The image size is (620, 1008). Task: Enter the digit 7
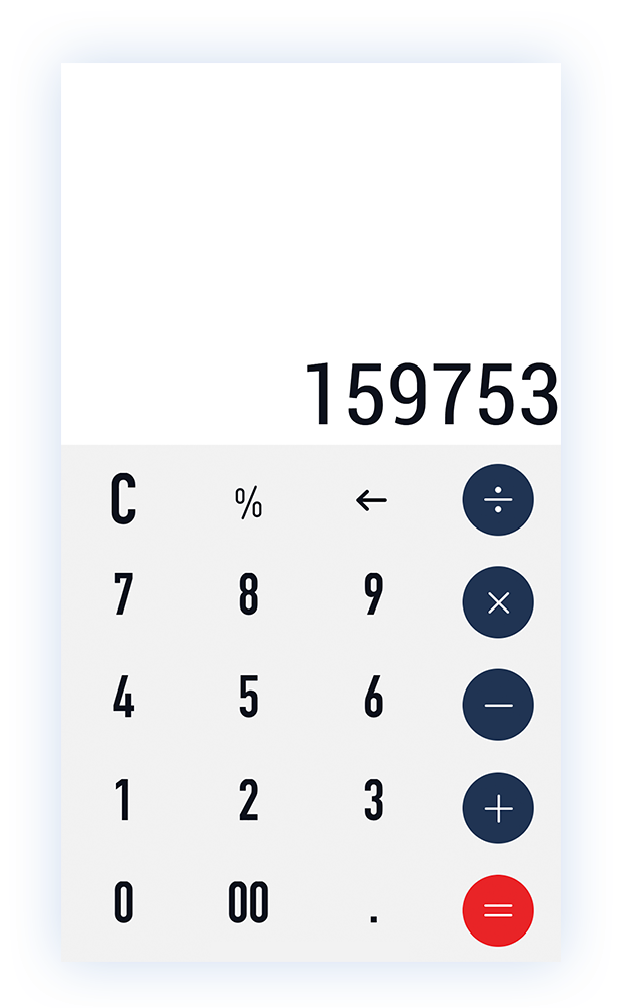pos(123,594)
